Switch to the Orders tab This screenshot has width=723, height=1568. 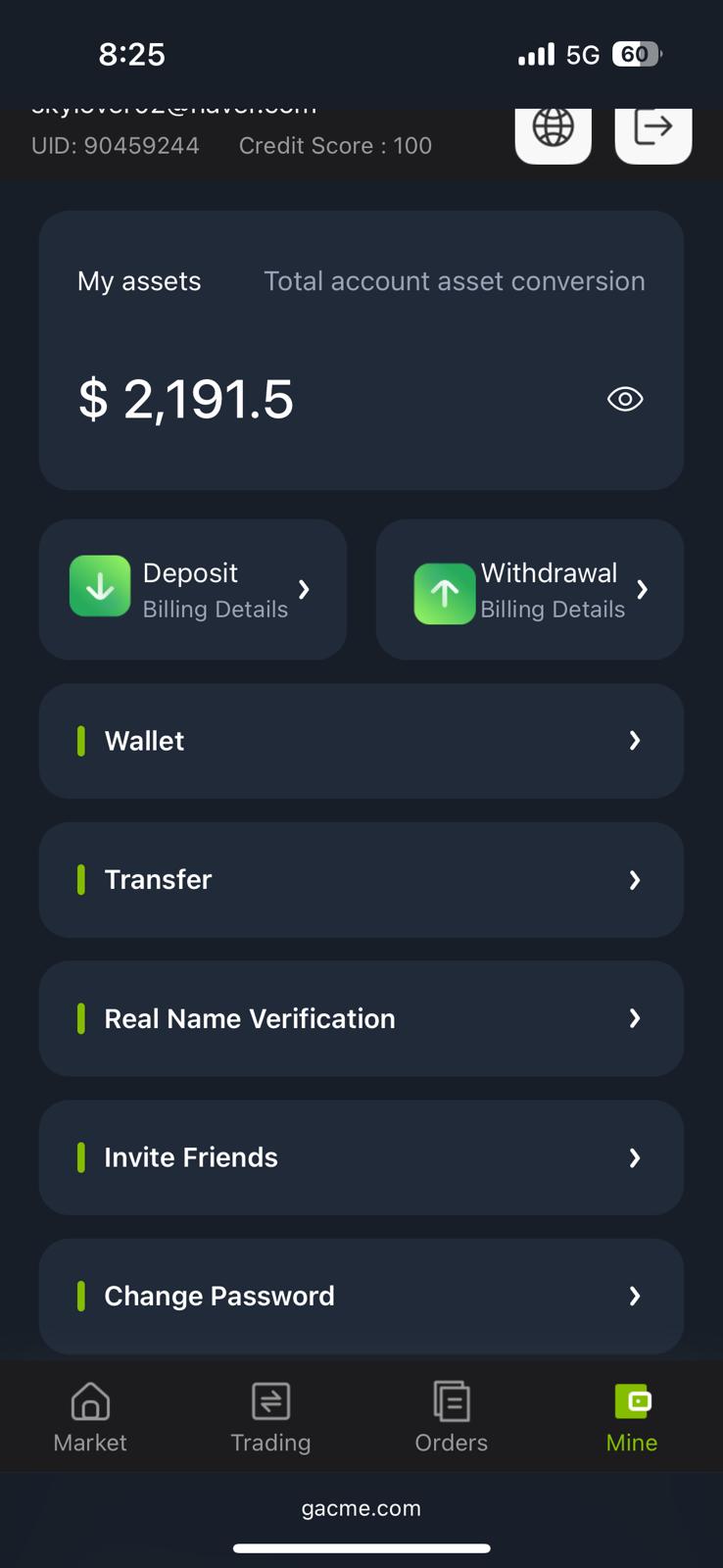(x=452, y=1417)
